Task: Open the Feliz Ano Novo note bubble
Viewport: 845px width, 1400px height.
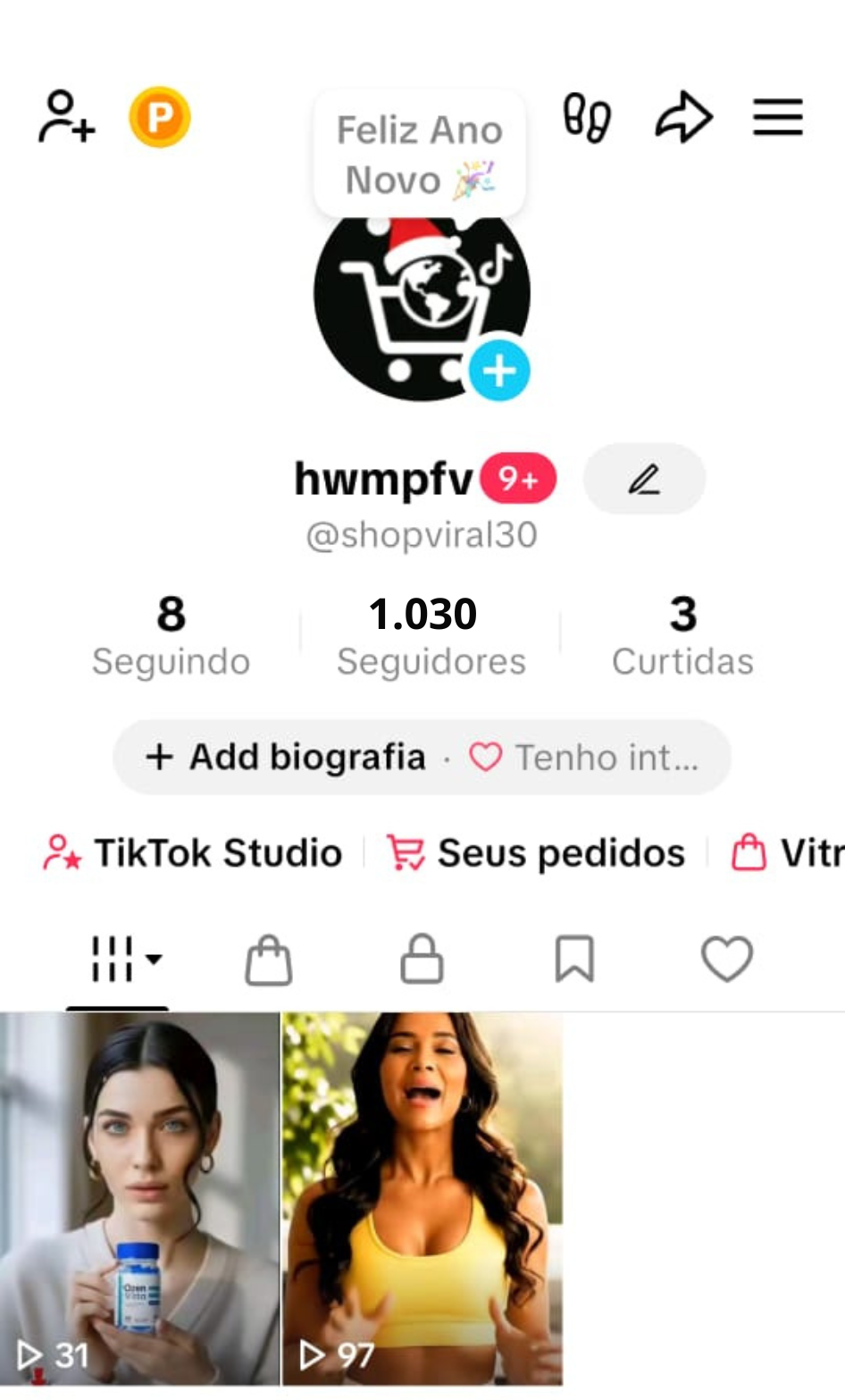Action: [419, 155]
